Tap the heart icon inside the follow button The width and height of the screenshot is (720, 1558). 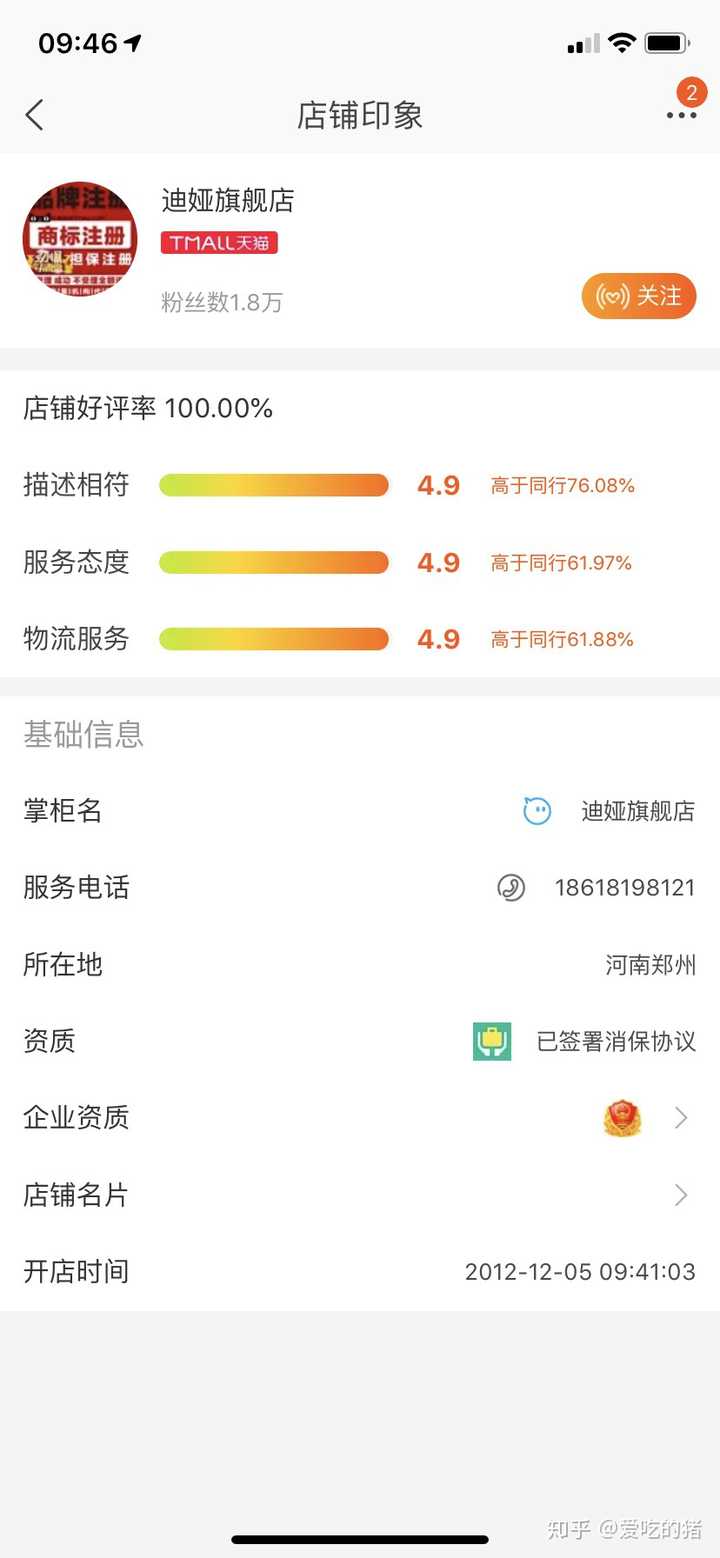click(x=610, y=296)
